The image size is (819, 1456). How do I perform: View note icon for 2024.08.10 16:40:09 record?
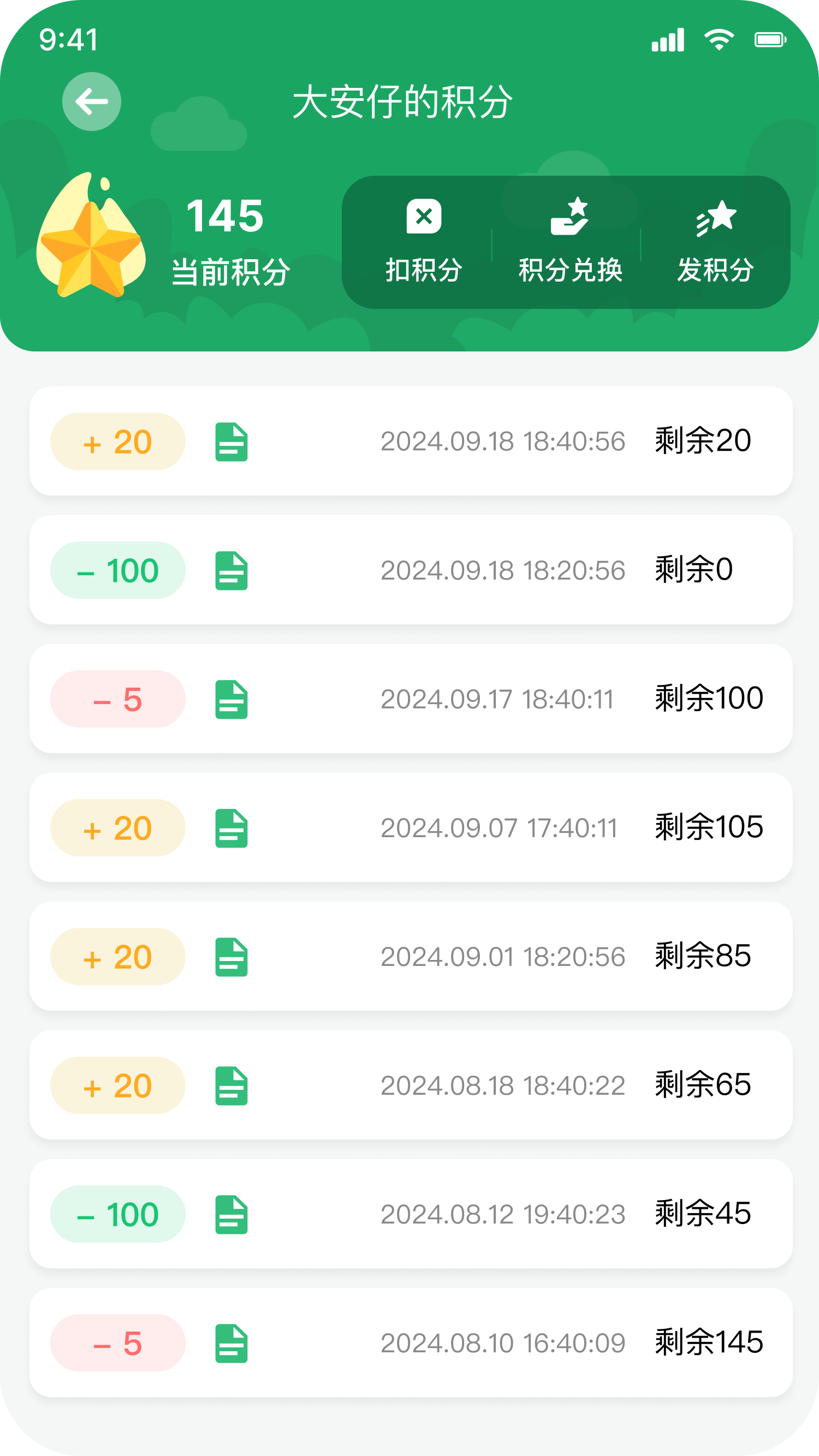click(x=232, y=1343)
